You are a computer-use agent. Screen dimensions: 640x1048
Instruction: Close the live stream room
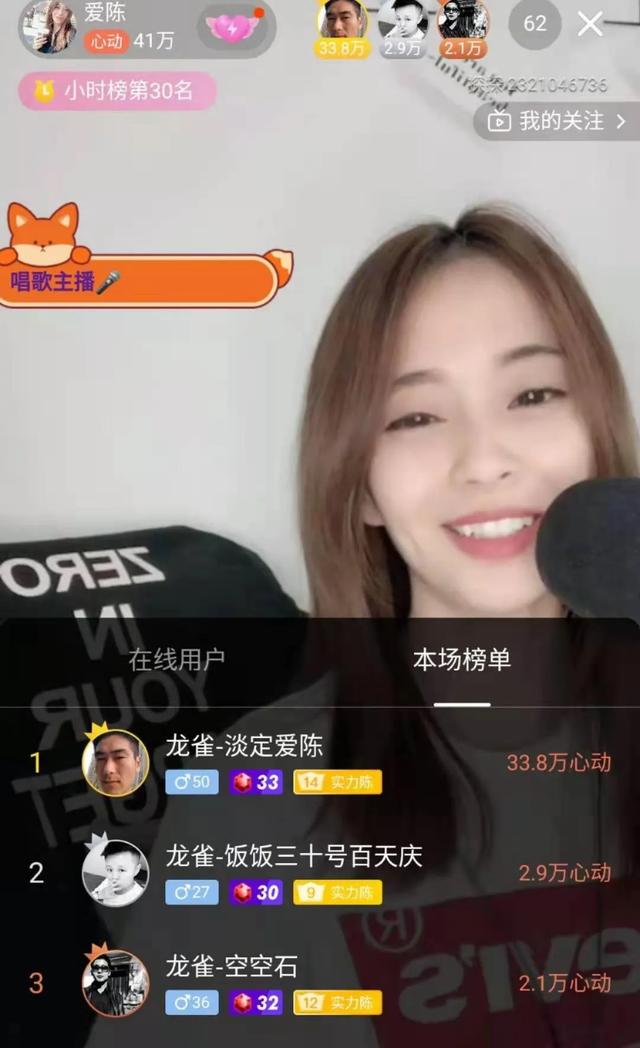(591, 24)
